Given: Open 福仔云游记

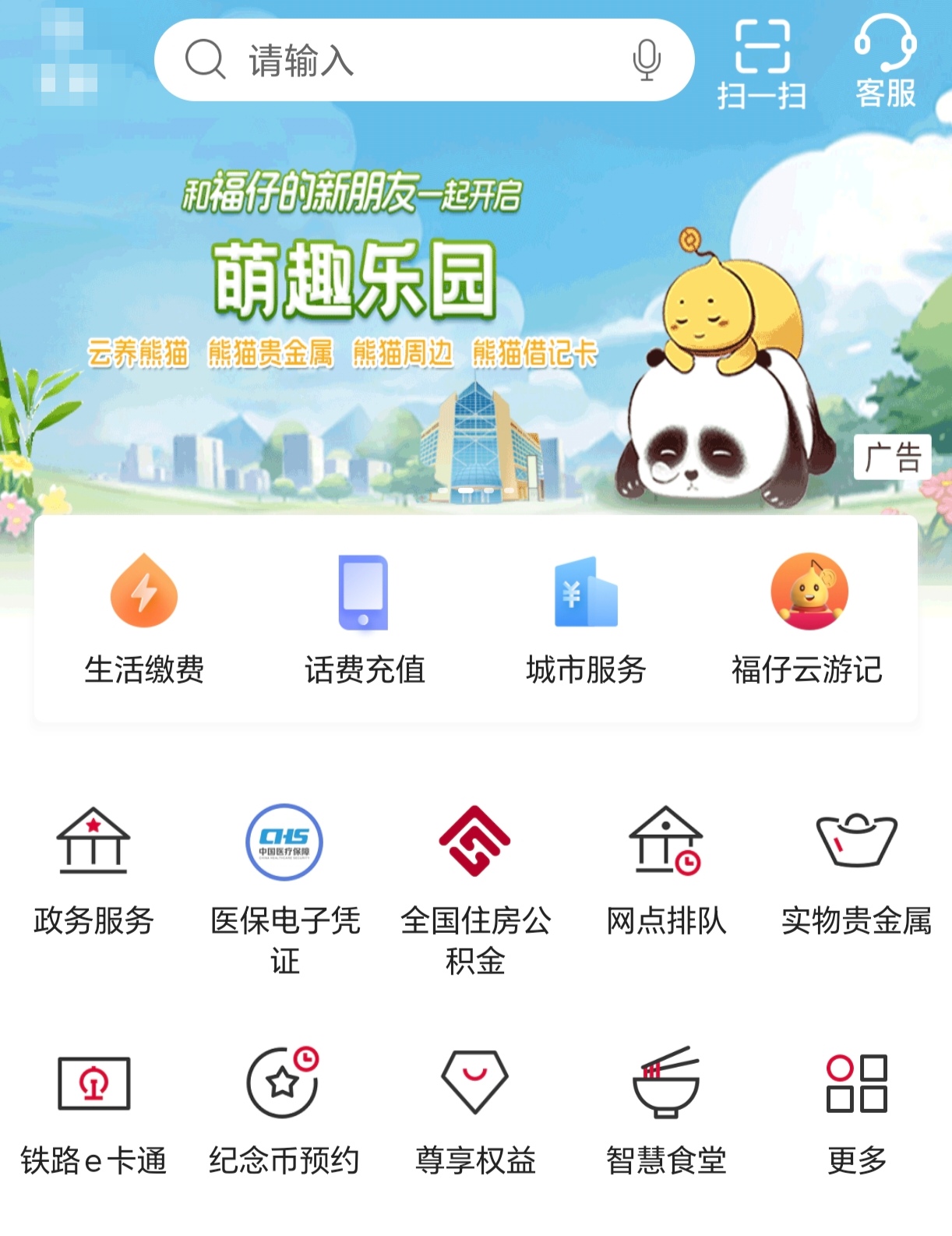Looking at the screenshot, I should click(x=806, y=623).
